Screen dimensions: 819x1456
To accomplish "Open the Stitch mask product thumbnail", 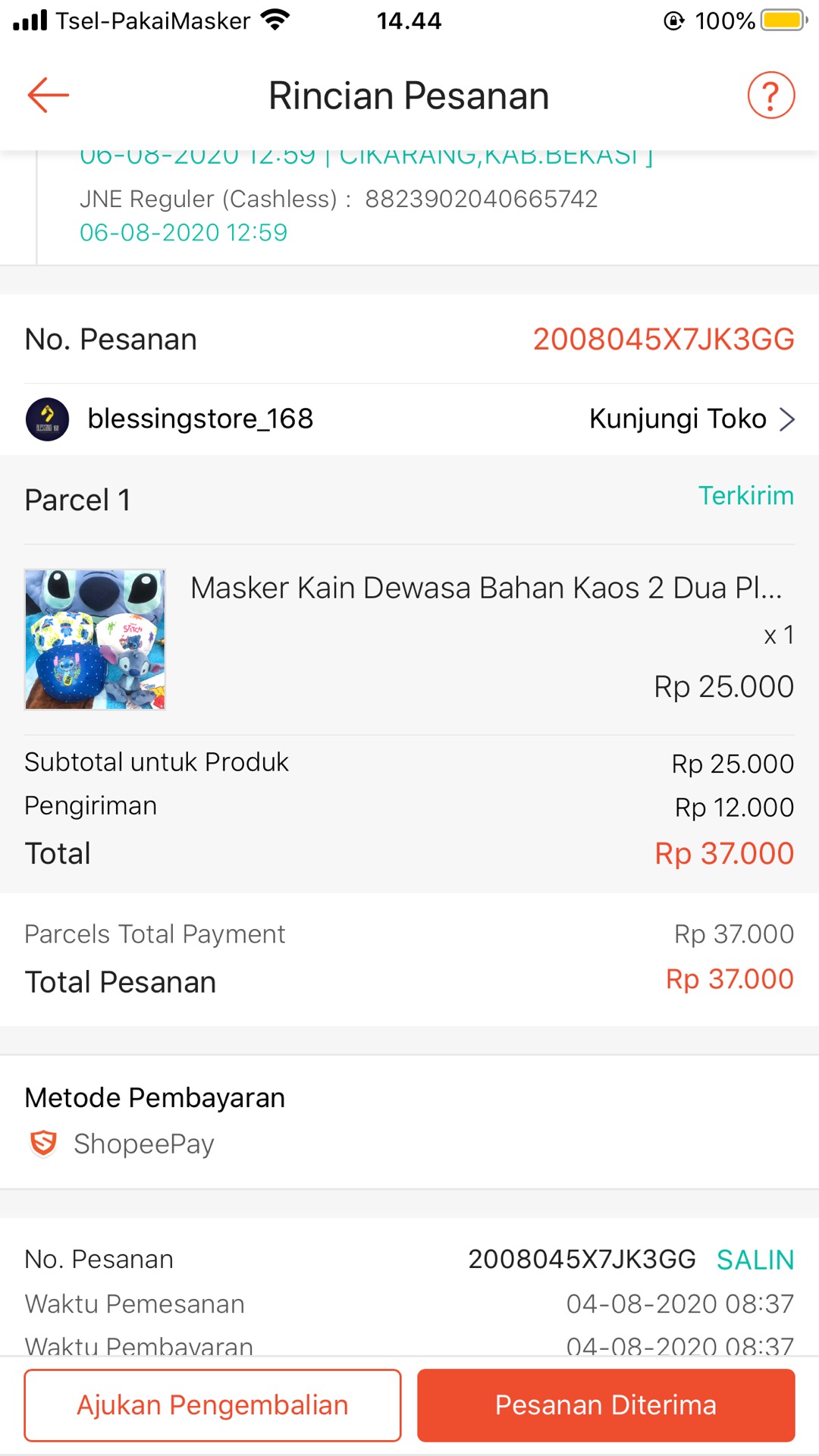I will 94,639.
